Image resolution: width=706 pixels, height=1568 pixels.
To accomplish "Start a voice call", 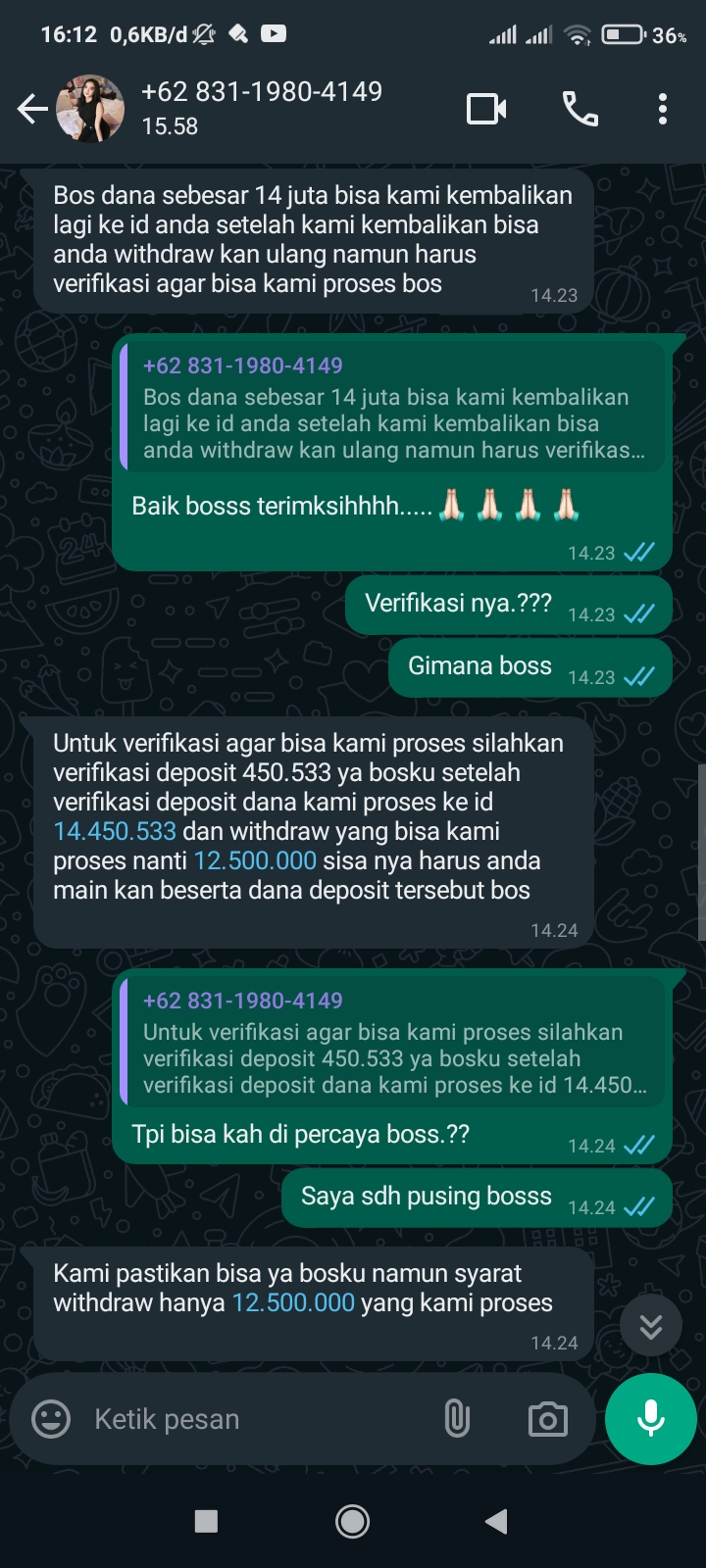I will (580, 109).
